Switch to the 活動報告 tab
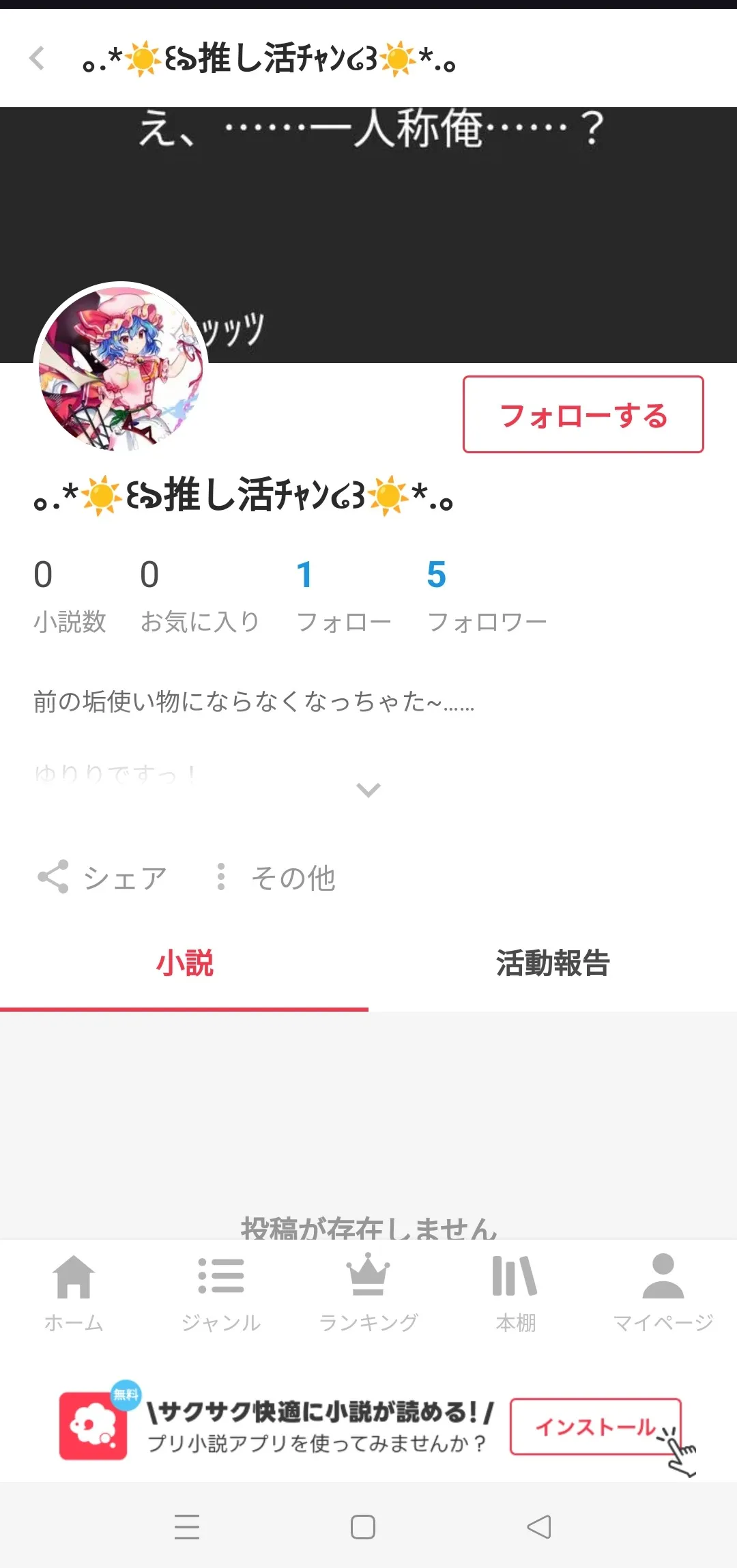 (x=553, y=963)
